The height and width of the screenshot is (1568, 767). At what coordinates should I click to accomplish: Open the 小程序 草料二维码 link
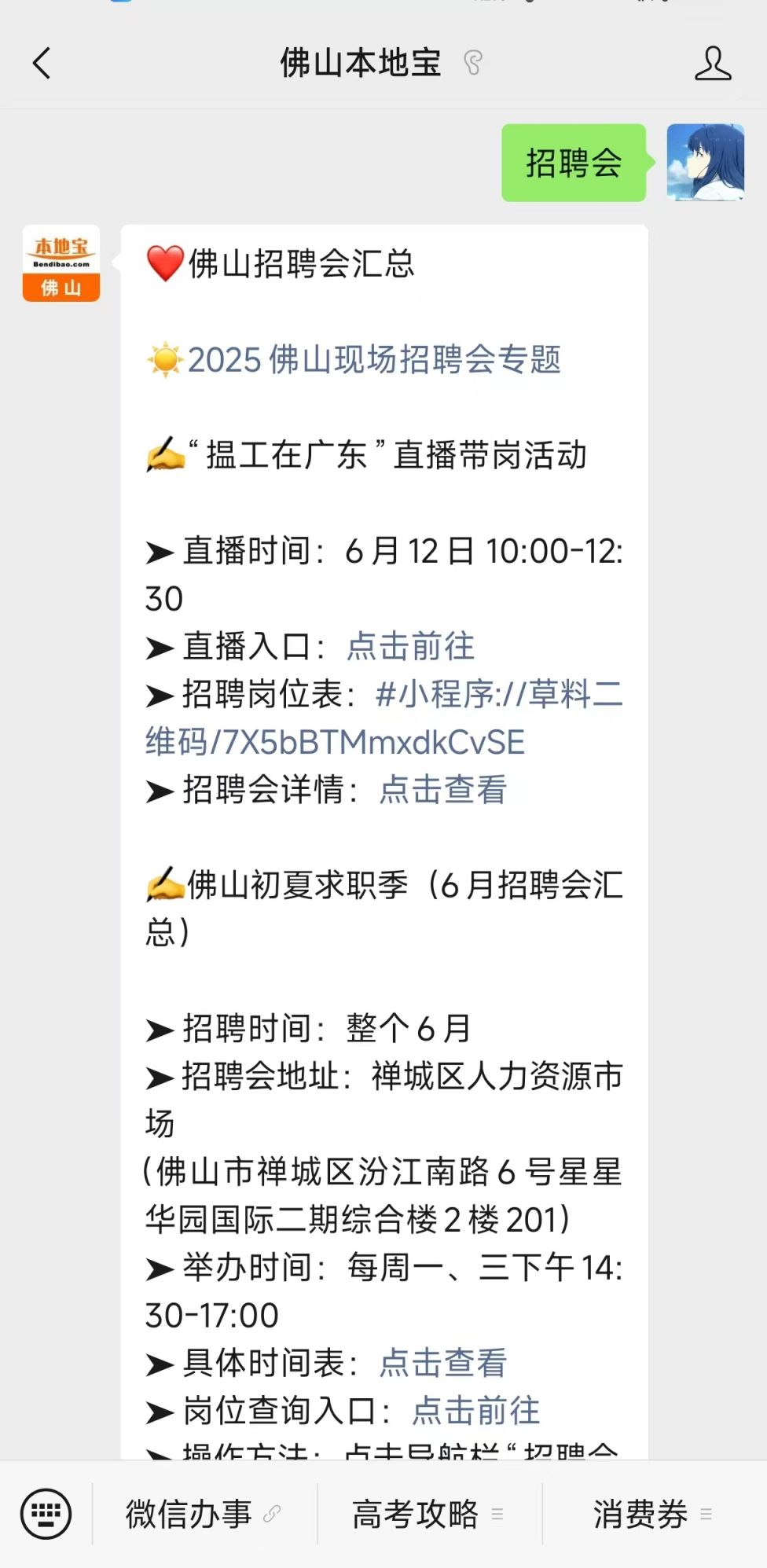(384, 718)
